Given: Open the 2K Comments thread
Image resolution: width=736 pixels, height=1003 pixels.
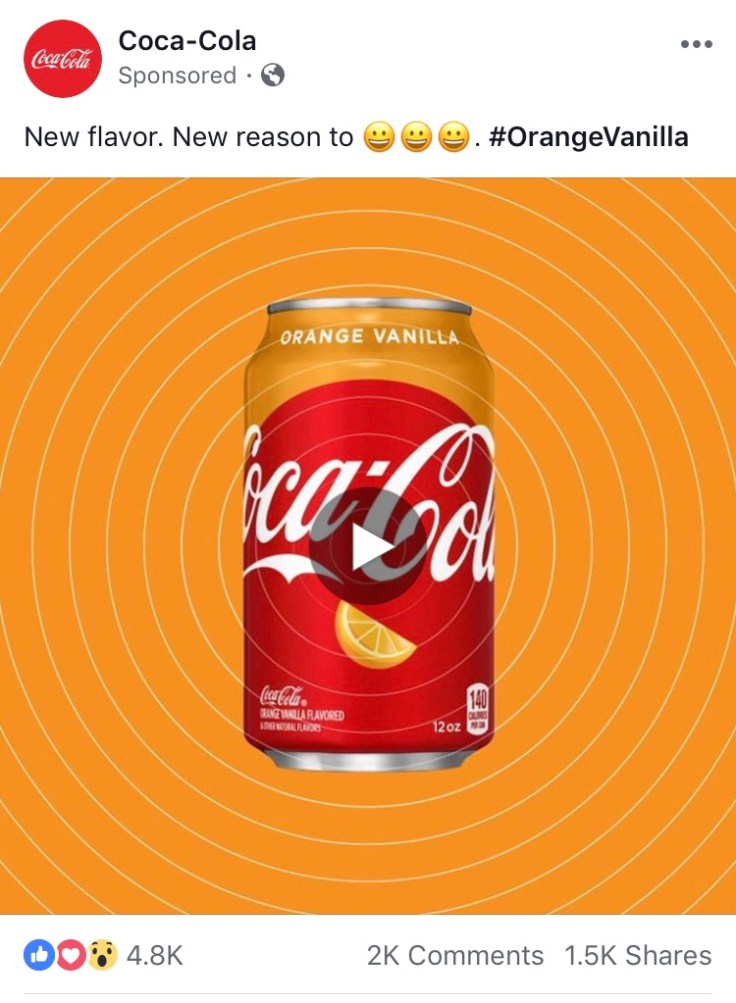Looking at the screenshot, I should (x=455, y=955).
